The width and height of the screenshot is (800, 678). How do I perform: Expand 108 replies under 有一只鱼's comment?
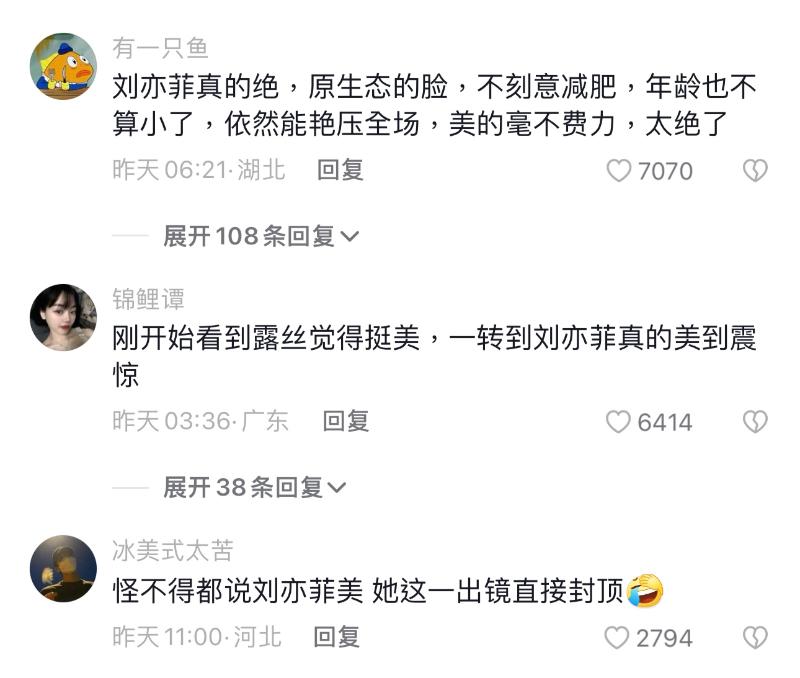[260, 236]
